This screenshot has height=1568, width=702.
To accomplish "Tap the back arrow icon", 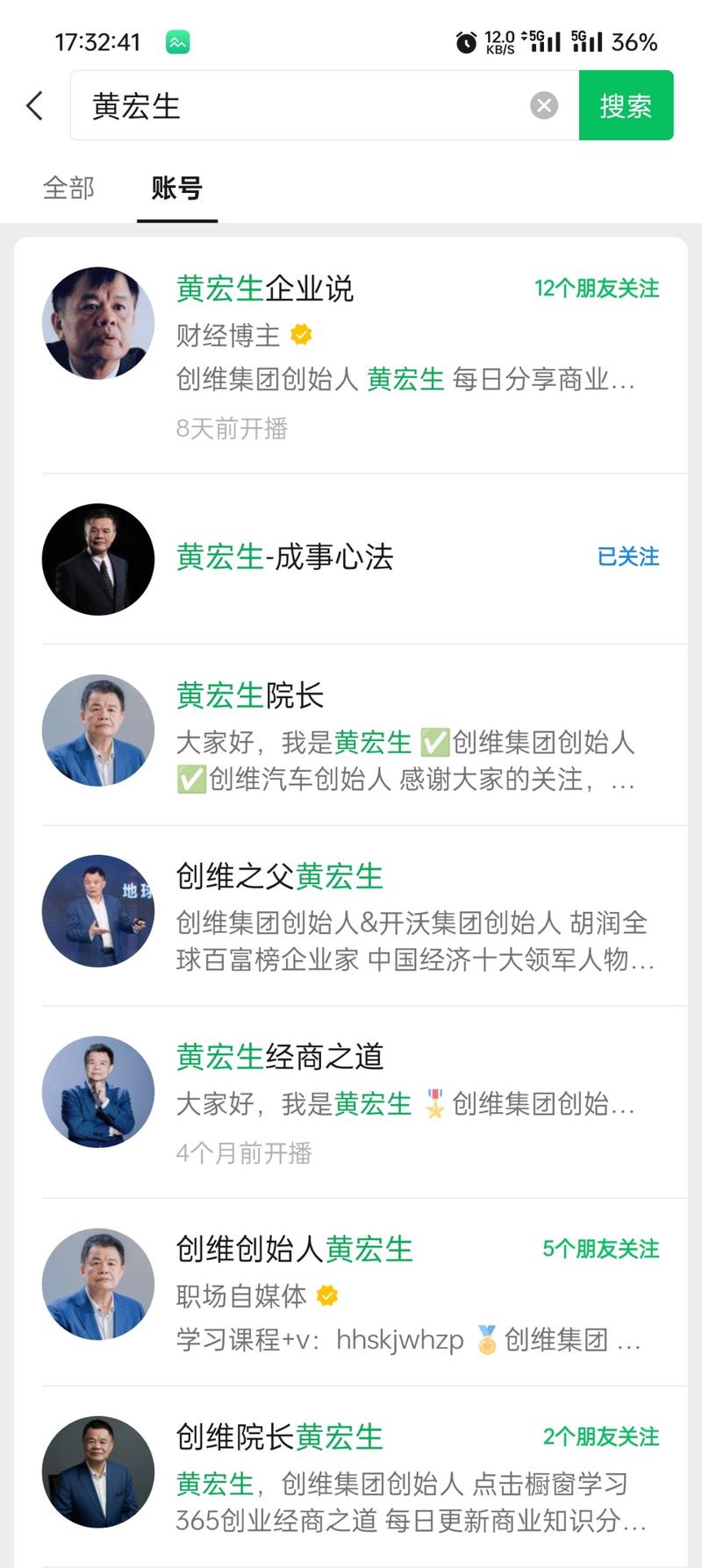I will coord(33,105).
